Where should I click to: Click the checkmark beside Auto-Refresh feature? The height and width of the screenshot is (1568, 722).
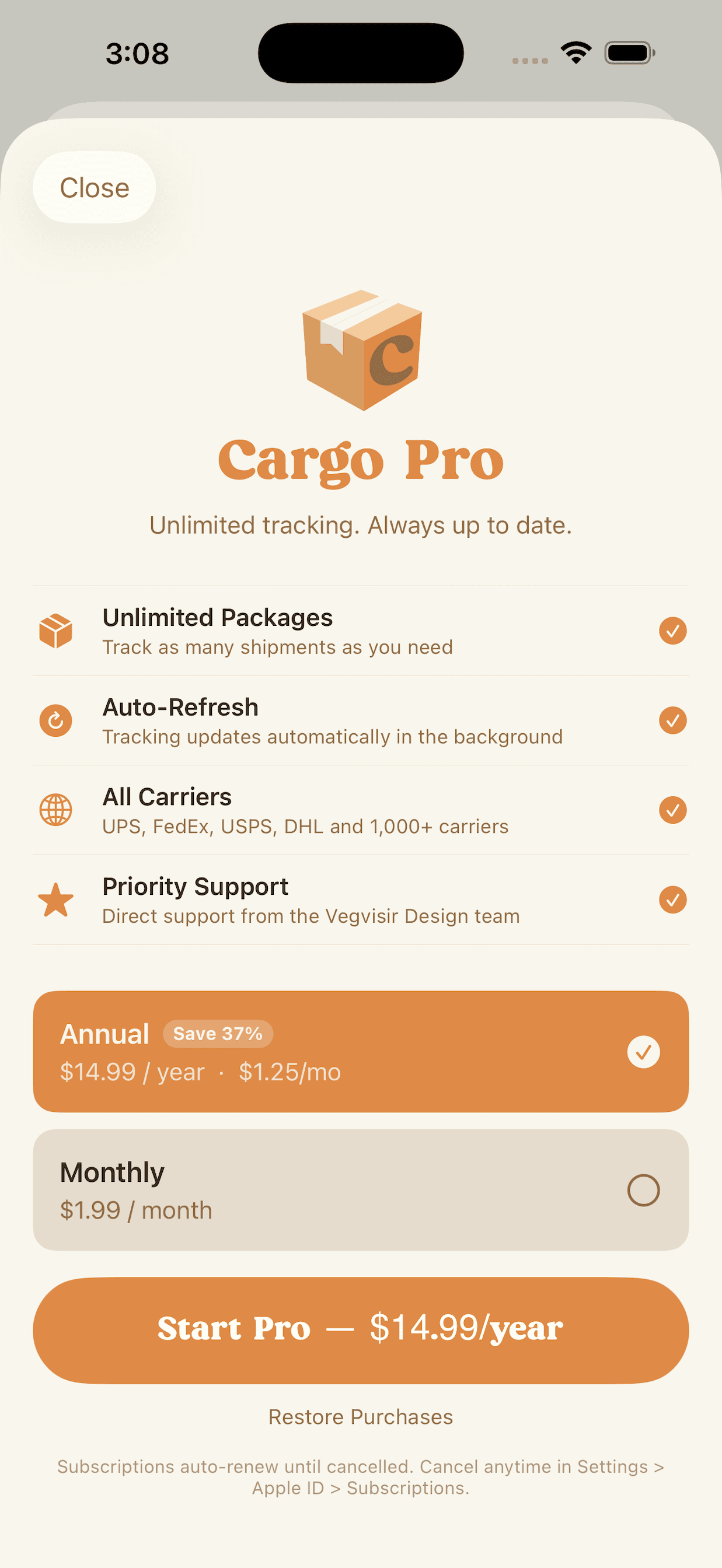click(x=672, y=720)
